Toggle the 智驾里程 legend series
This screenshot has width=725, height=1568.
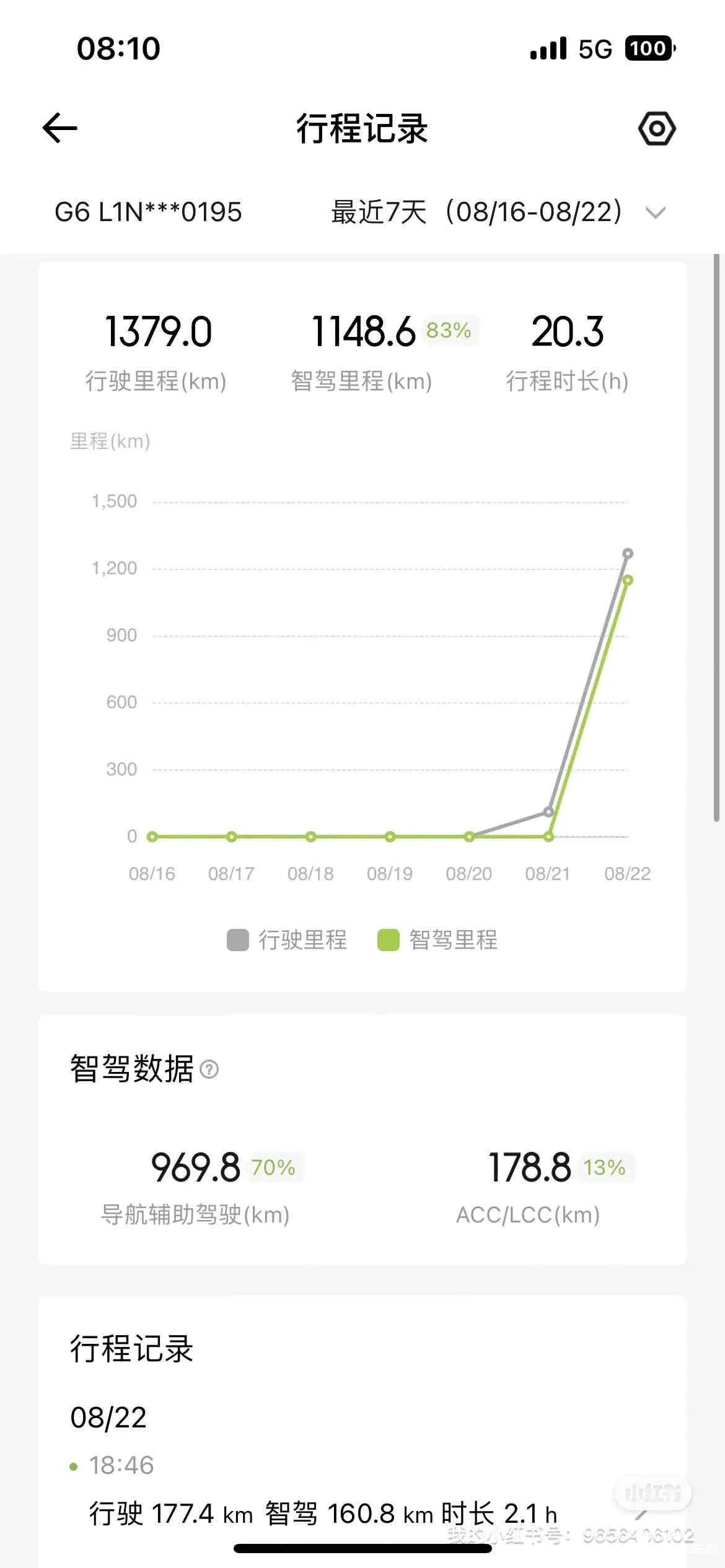coord(437,939)
